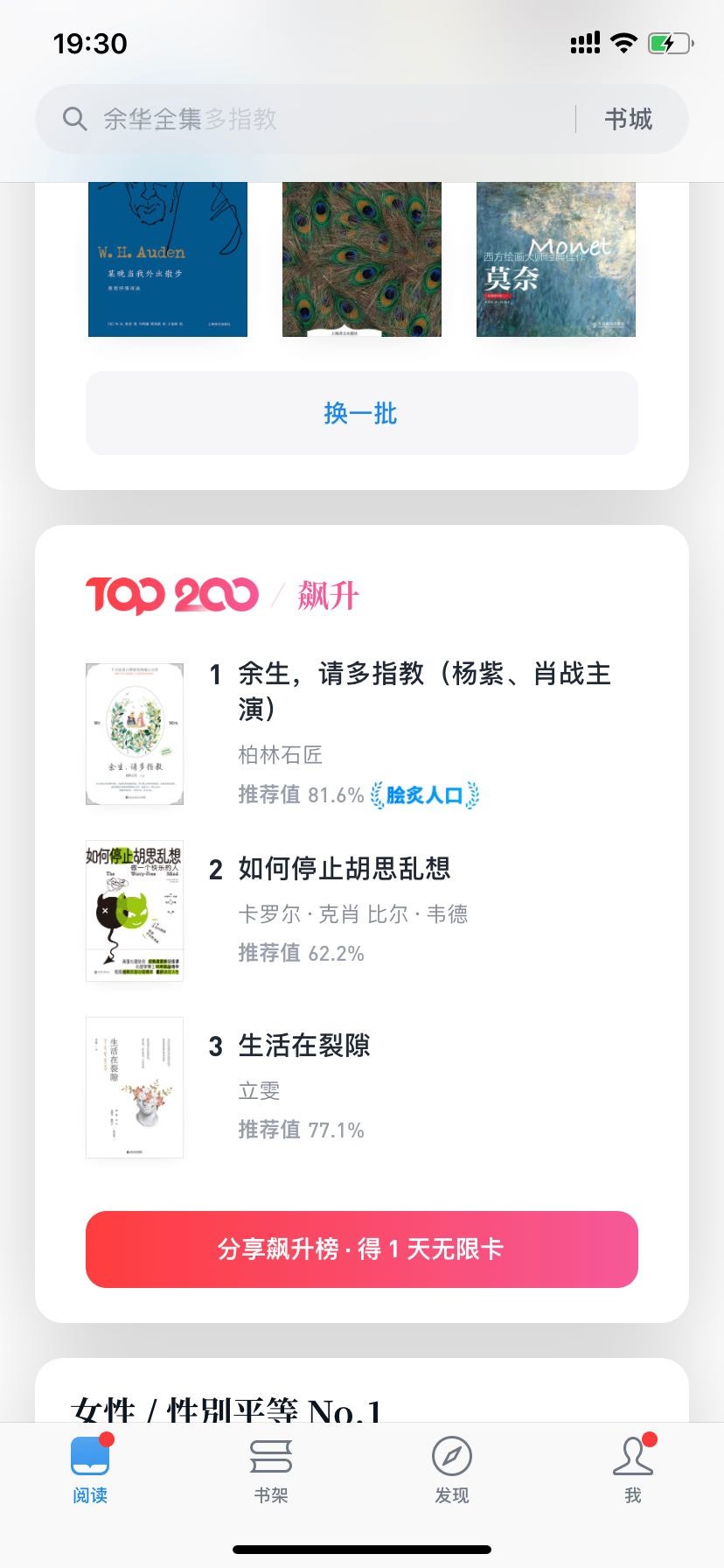Viewport: 724px width, 1568px height.
Task: Open the peacock feather book cover
Action: 361,260
